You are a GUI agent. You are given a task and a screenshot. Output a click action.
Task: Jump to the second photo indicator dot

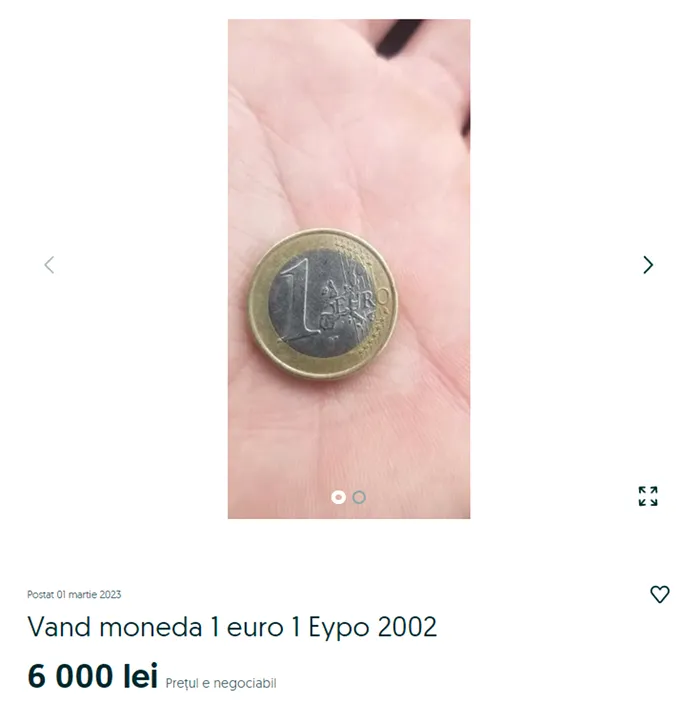coord(359,497)
